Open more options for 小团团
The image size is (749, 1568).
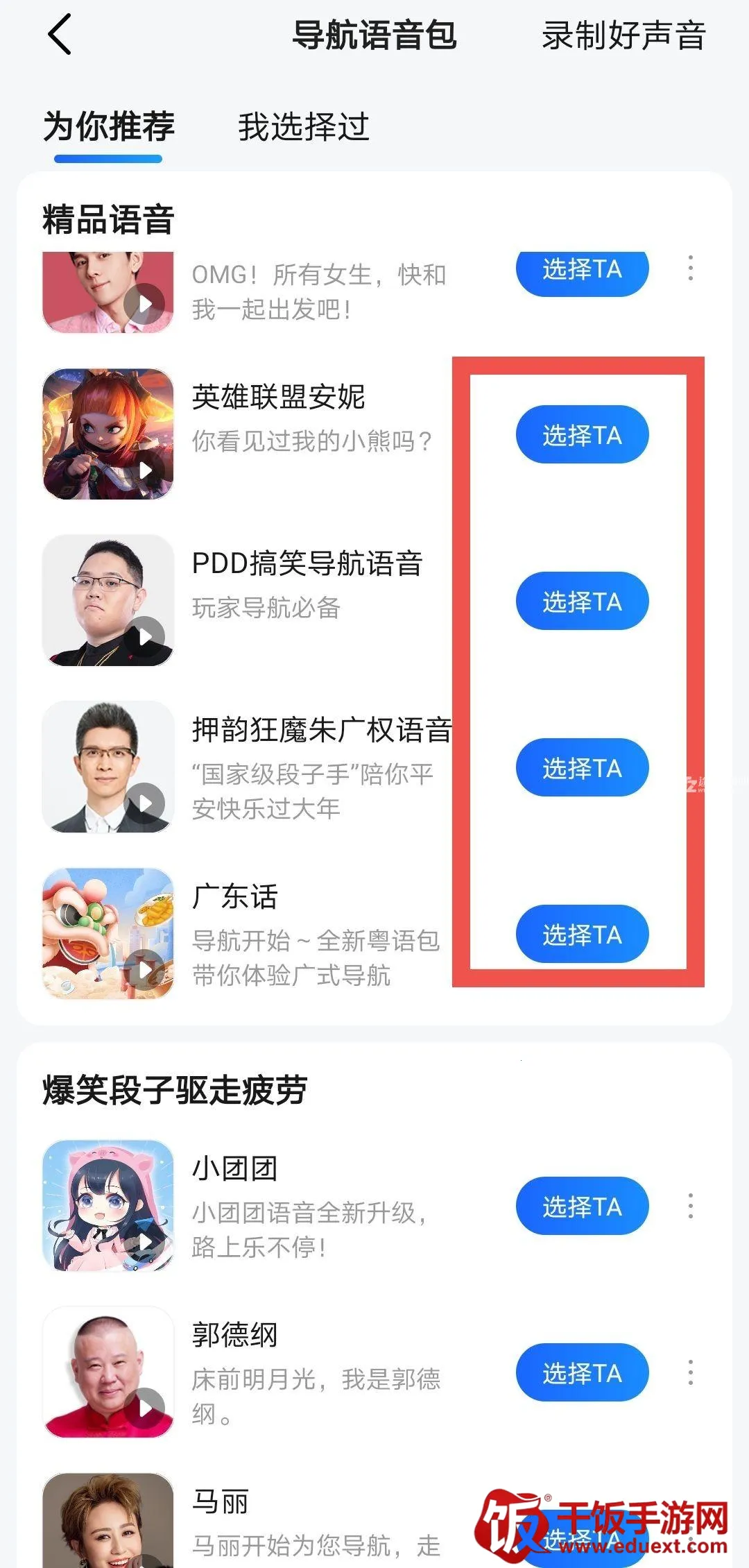click(x=690, y=1207)
